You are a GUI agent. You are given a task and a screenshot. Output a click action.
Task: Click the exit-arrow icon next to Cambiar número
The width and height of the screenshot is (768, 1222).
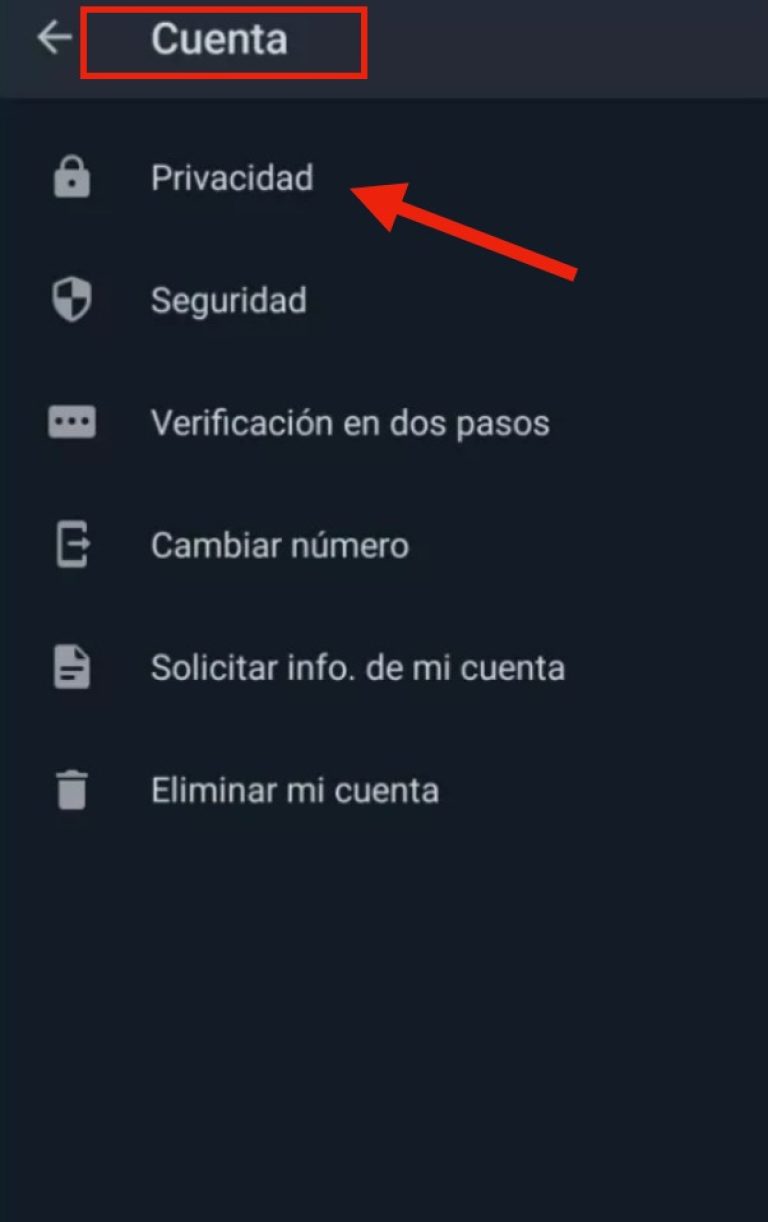coord(71,545)
